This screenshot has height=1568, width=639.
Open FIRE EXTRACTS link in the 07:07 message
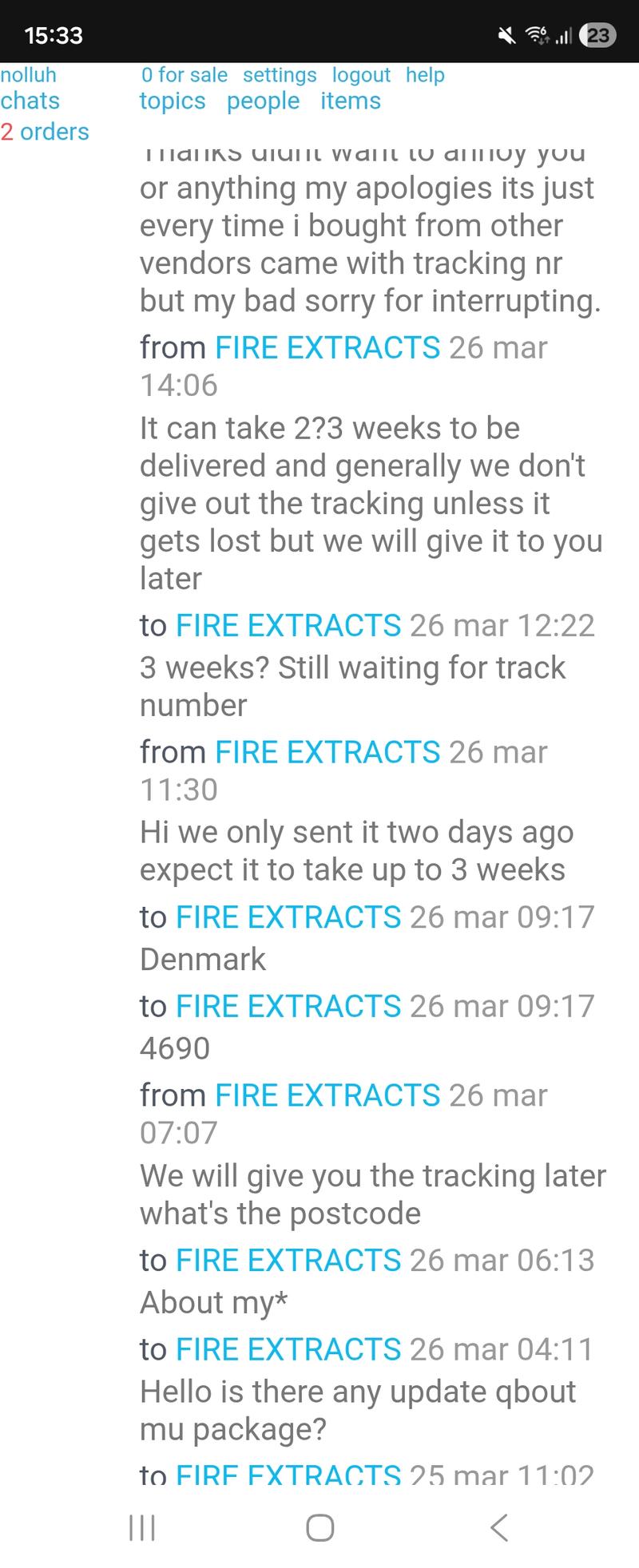pyautogui.click(x=327, y=1095)
